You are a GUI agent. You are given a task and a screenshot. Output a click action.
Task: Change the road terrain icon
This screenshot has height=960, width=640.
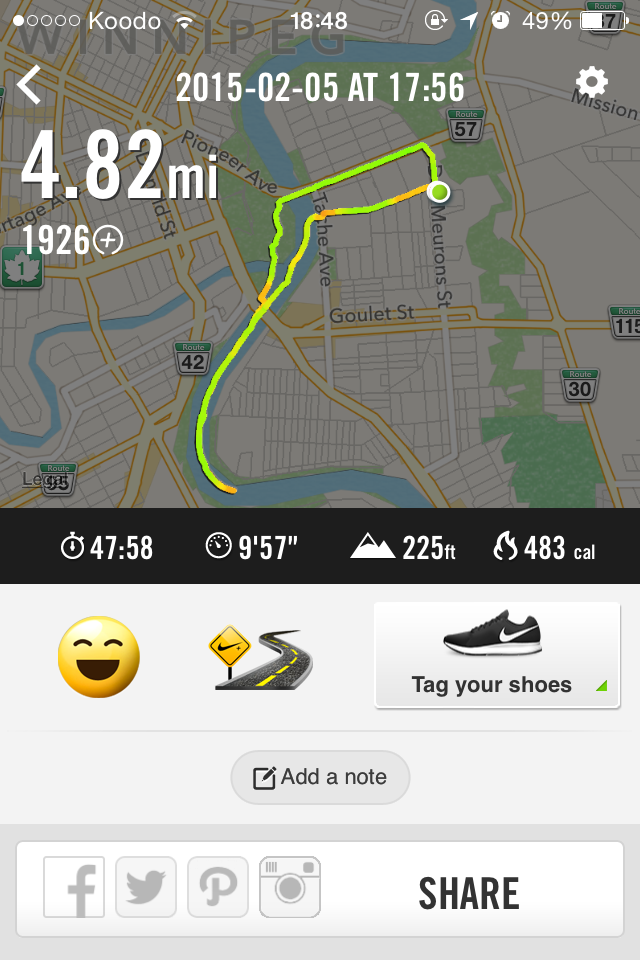point(262,659)
